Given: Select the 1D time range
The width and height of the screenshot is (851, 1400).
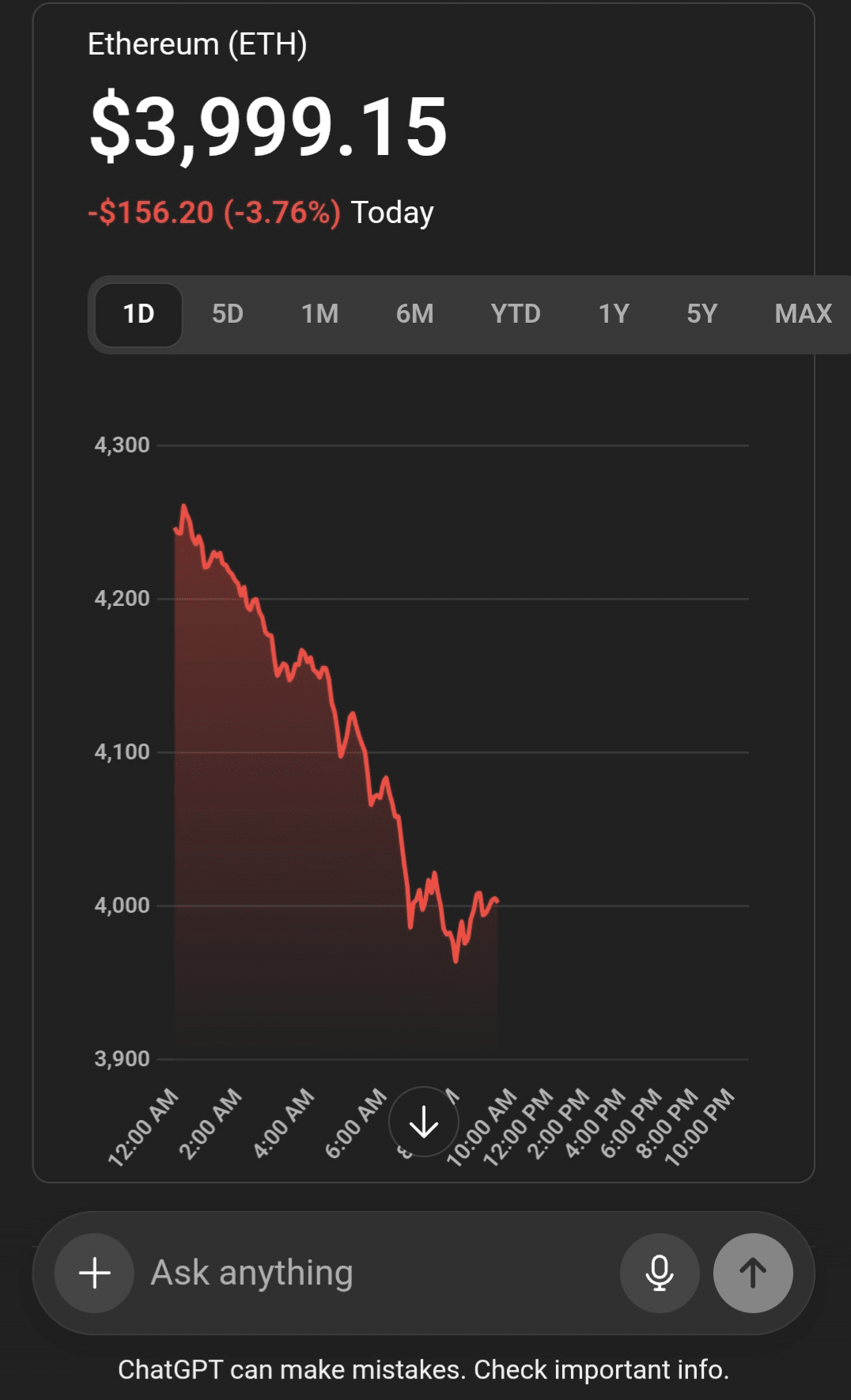Looking at the screenshot, I should point(138,314).
